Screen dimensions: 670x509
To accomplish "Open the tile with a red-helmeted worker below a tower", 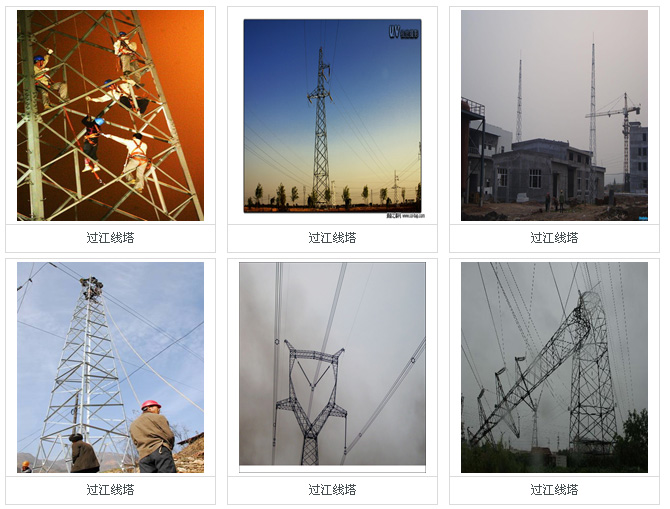I will pyautogui.click(x=110, y=367).
